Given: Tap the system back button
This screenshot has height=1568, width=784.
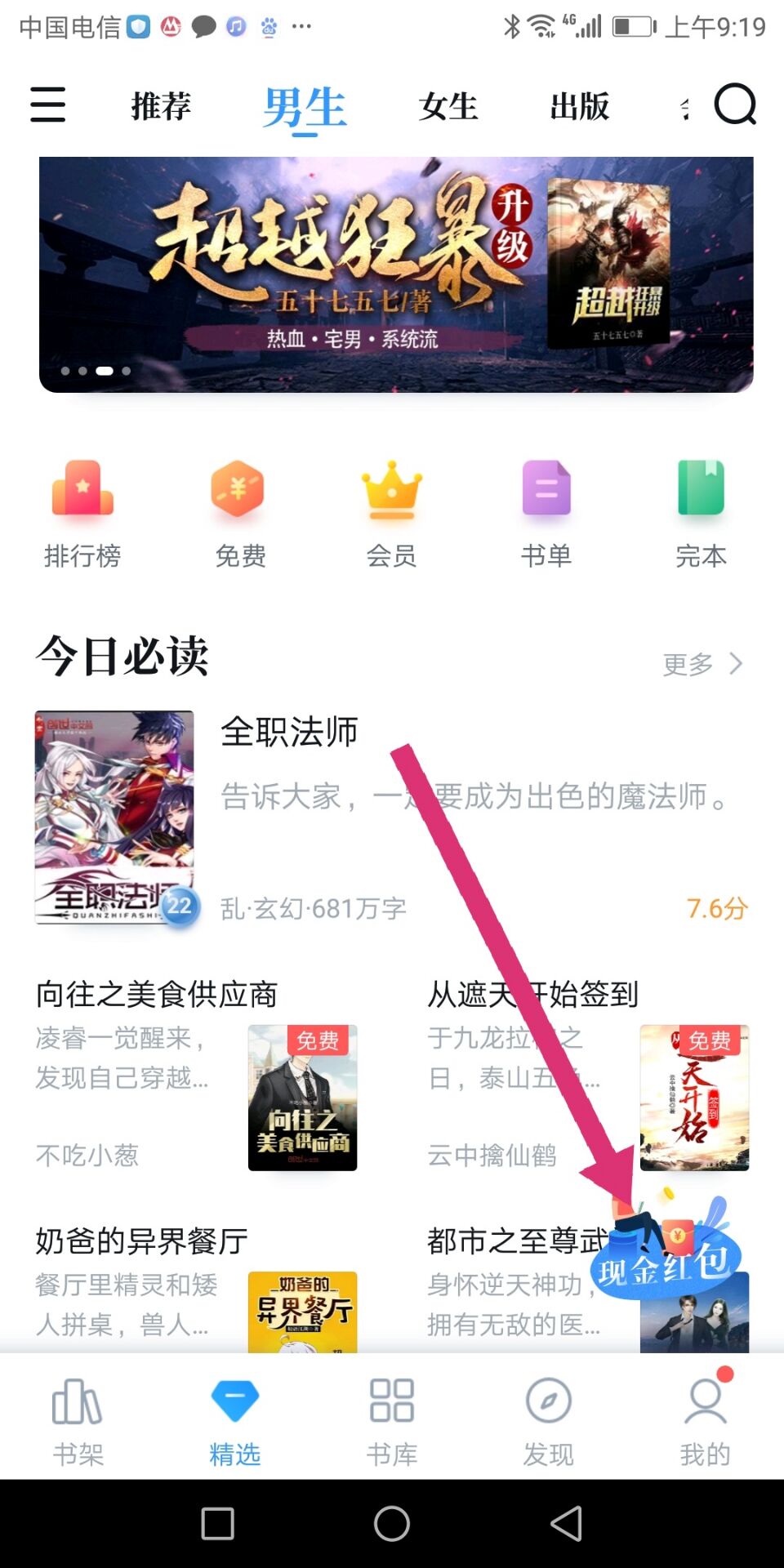Looking at the screenshot, I should [x=566, y=1524].
